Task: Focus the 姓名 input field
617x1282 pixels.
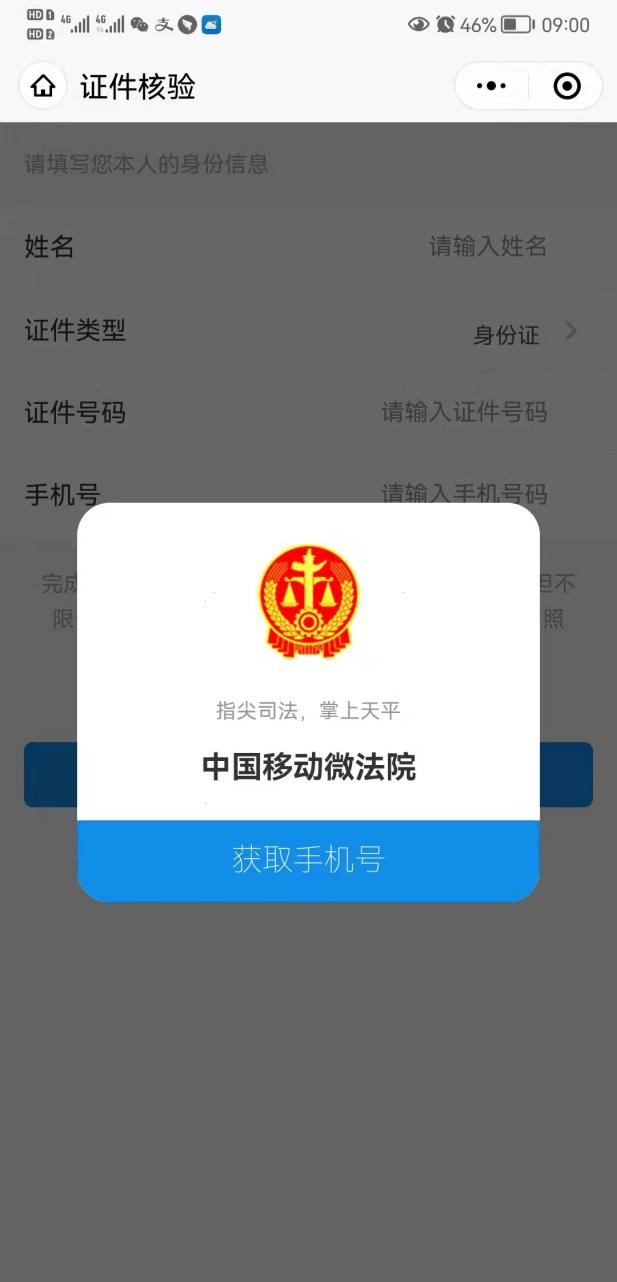Action: point(487,246)
